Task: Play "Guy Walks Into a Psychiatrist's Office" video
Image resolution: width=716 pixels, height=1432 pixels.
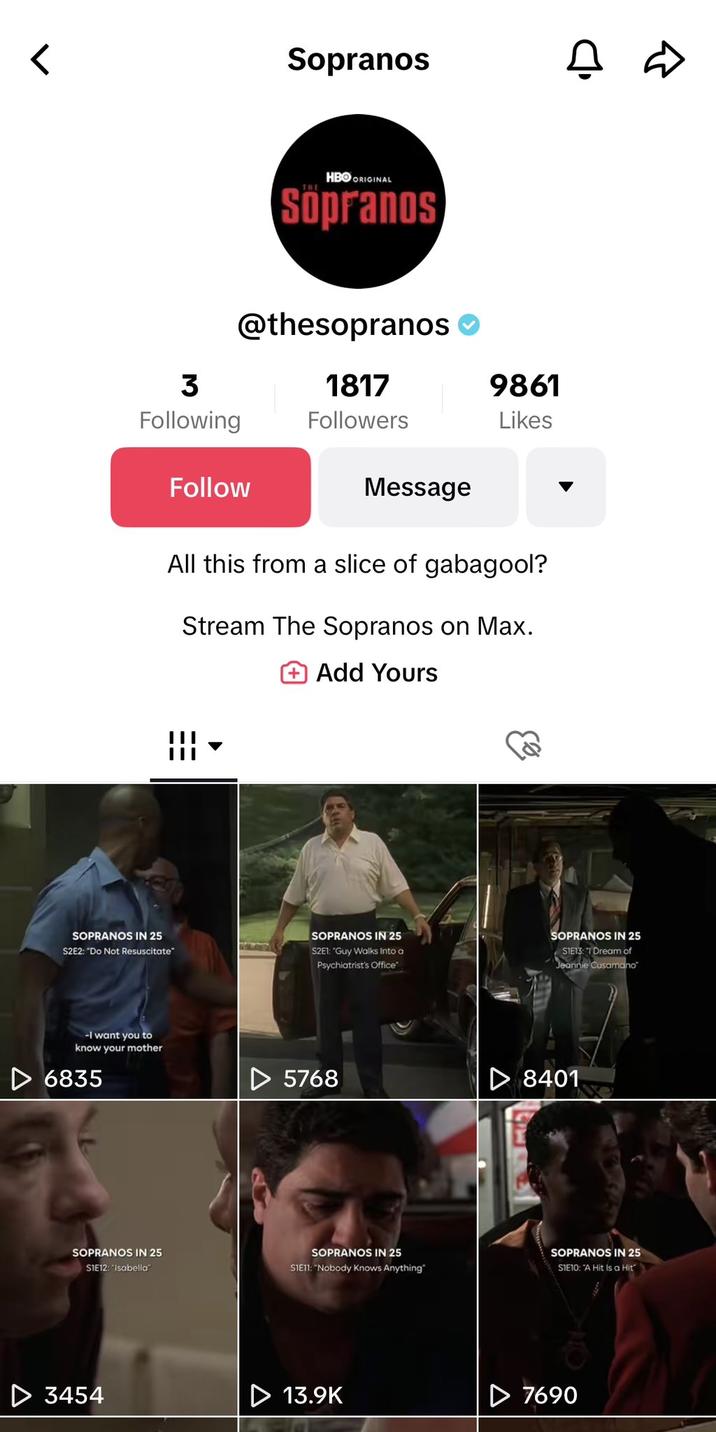Action: click(358, 940)
